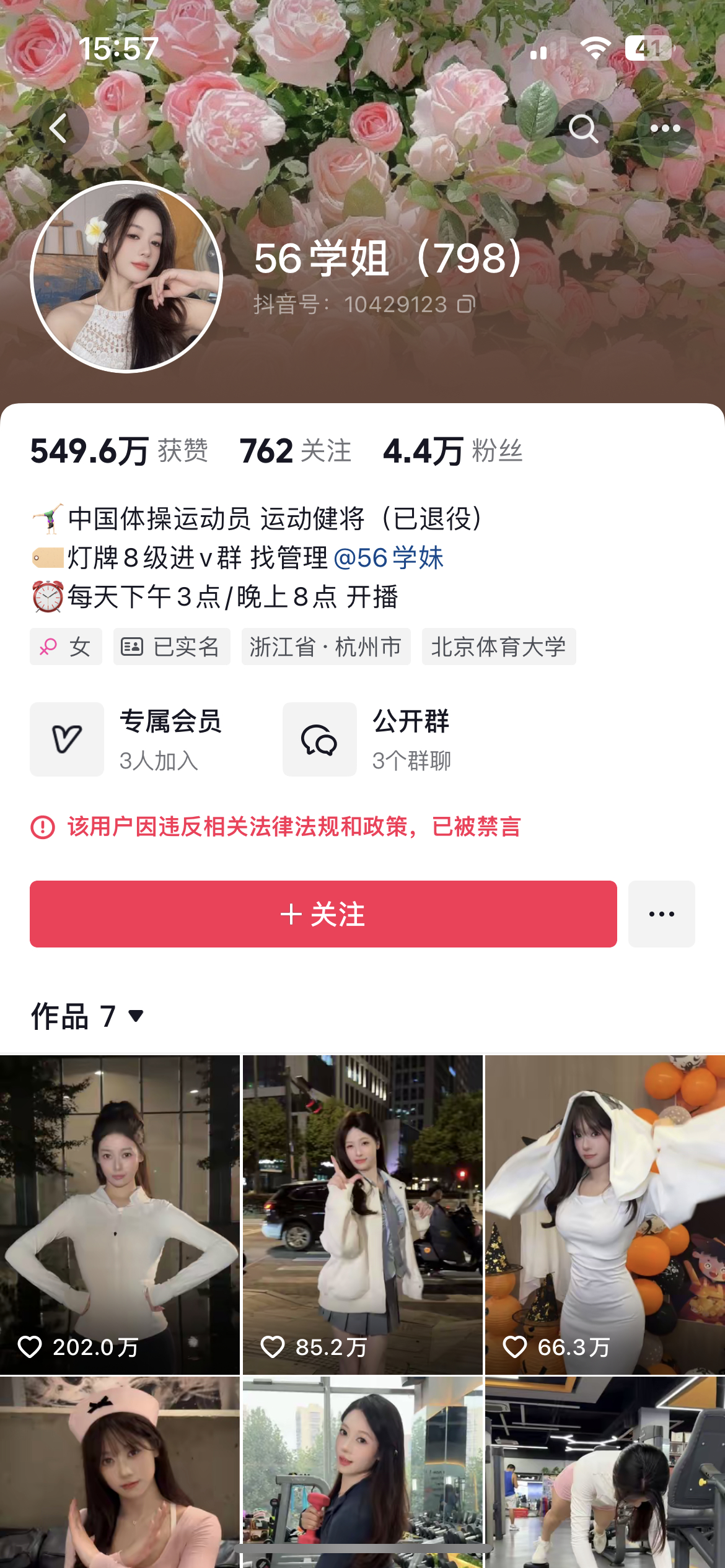Open the pink hat video thumbnail

(120, 1474)
